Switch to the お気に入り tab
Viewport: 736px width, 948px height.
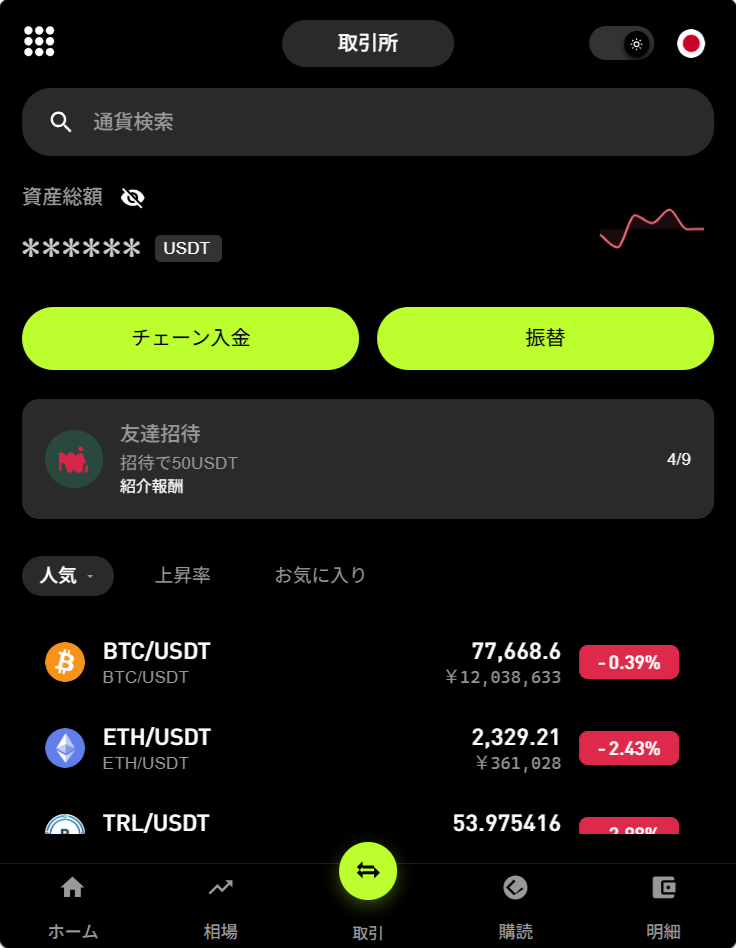coord(320,576)
